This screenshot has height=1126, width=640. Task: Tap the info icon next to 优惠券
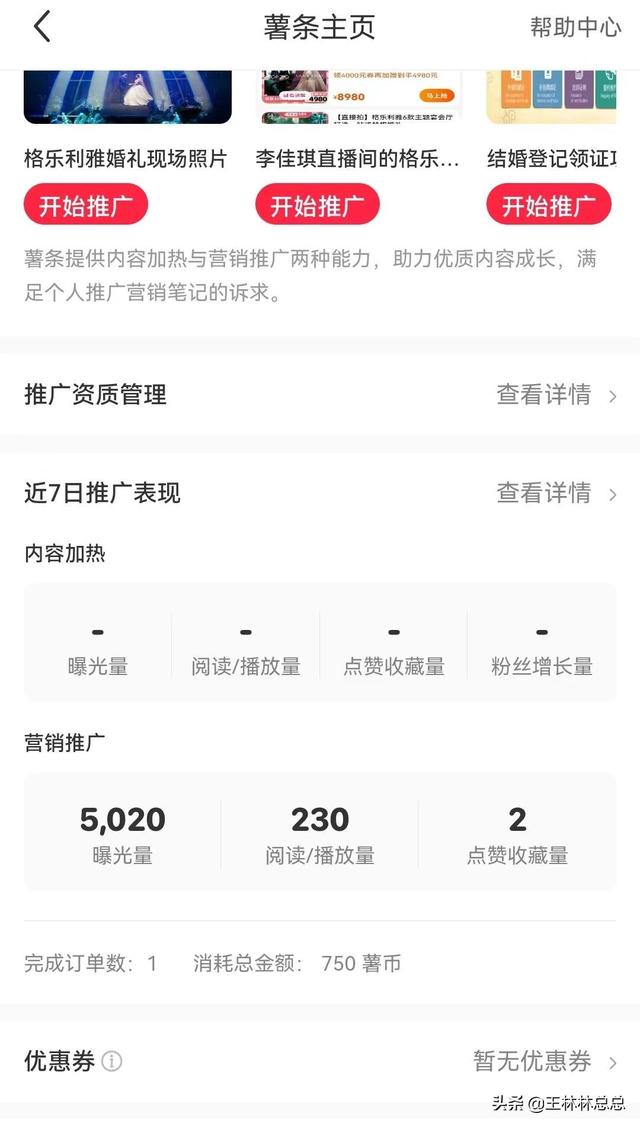click(x=112, y=1061)
